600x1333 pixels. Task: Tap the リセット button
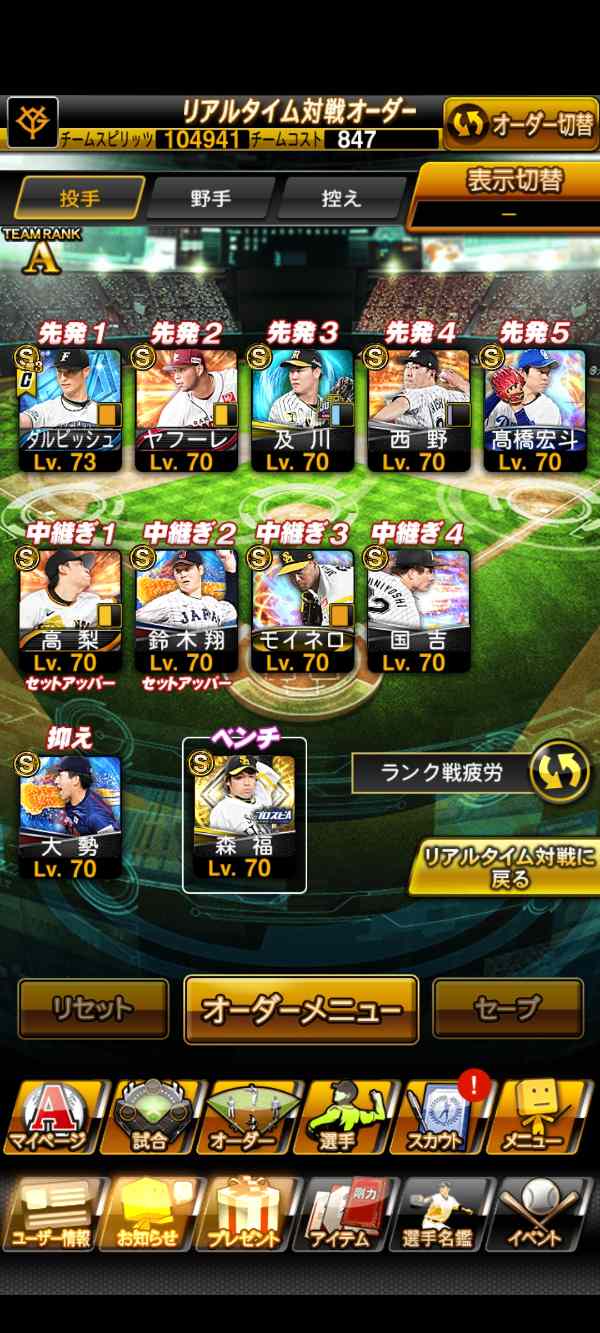(x=93, y=1009)
